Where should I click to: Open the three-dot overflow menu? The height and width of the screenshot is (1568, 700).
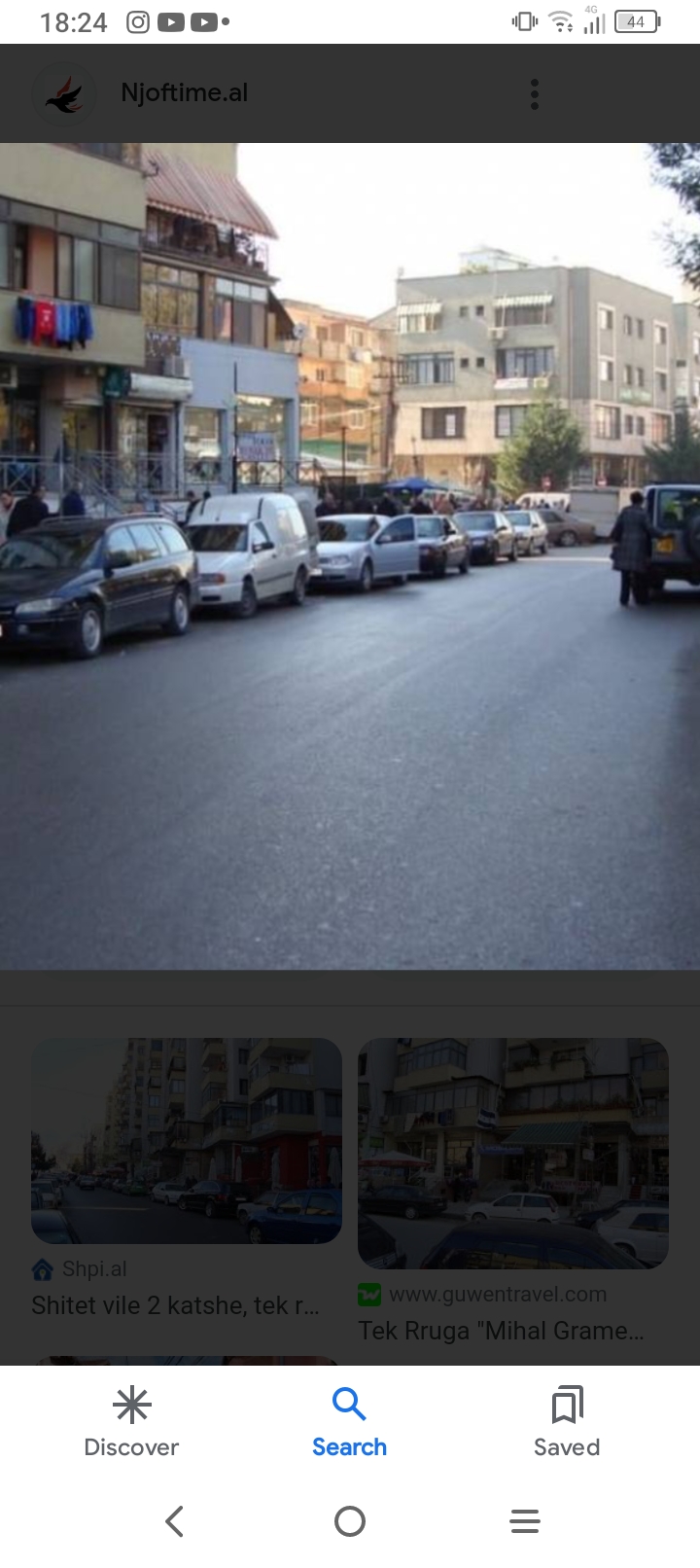(534, 94)
